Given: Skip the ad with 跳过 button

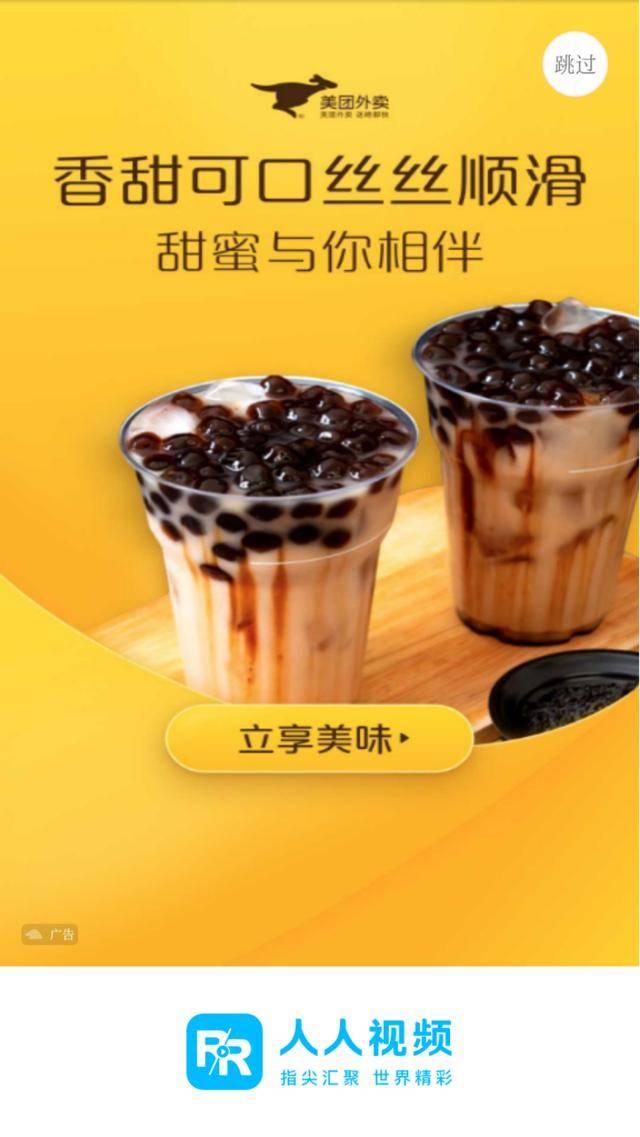Looking at the screenshot, I should click(575, 65).
